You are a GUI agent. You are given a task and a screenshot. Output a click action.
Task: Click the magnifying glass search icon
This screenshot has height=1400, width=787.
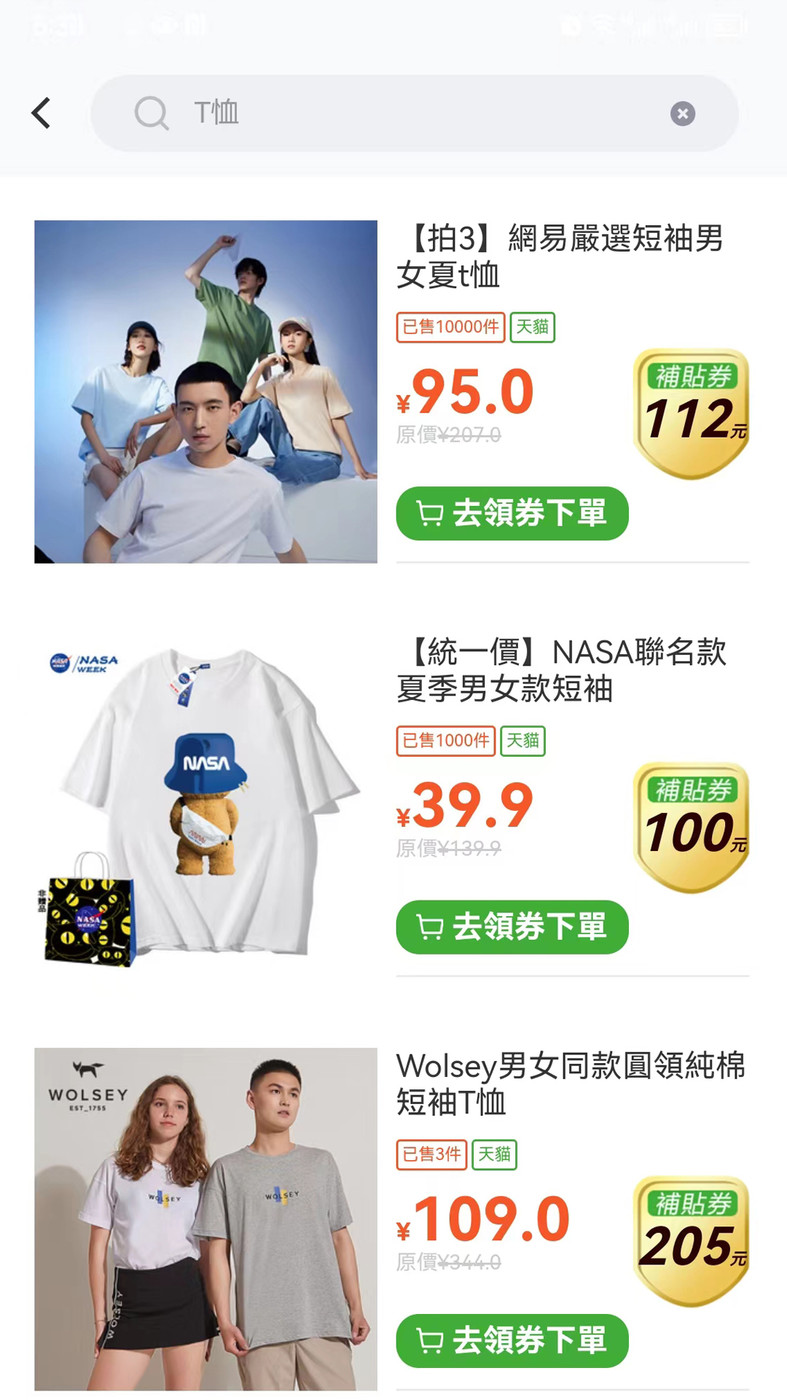point(150,113)
